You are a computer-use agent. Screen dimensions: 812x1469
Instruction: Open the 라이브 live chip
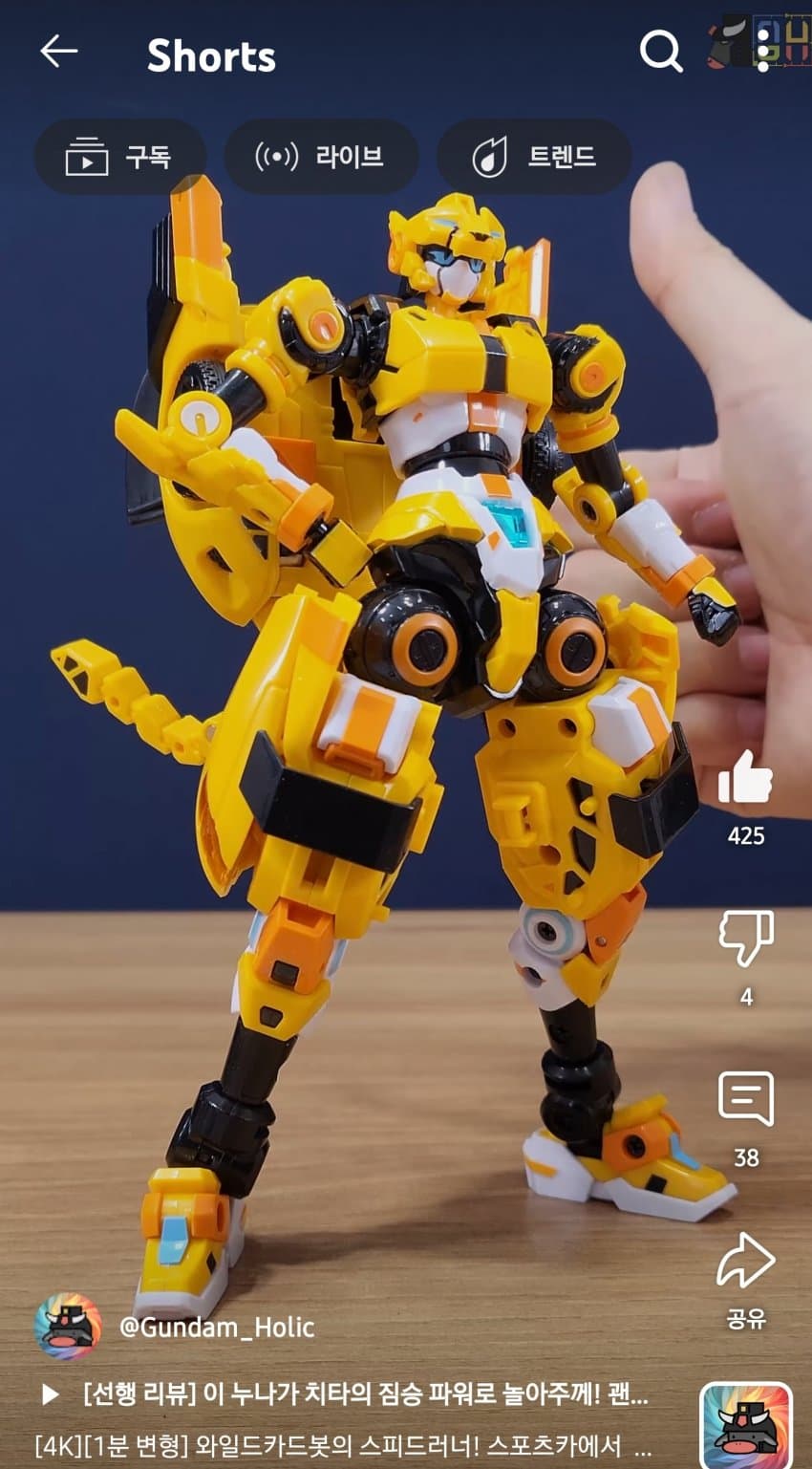pos(320,156)
